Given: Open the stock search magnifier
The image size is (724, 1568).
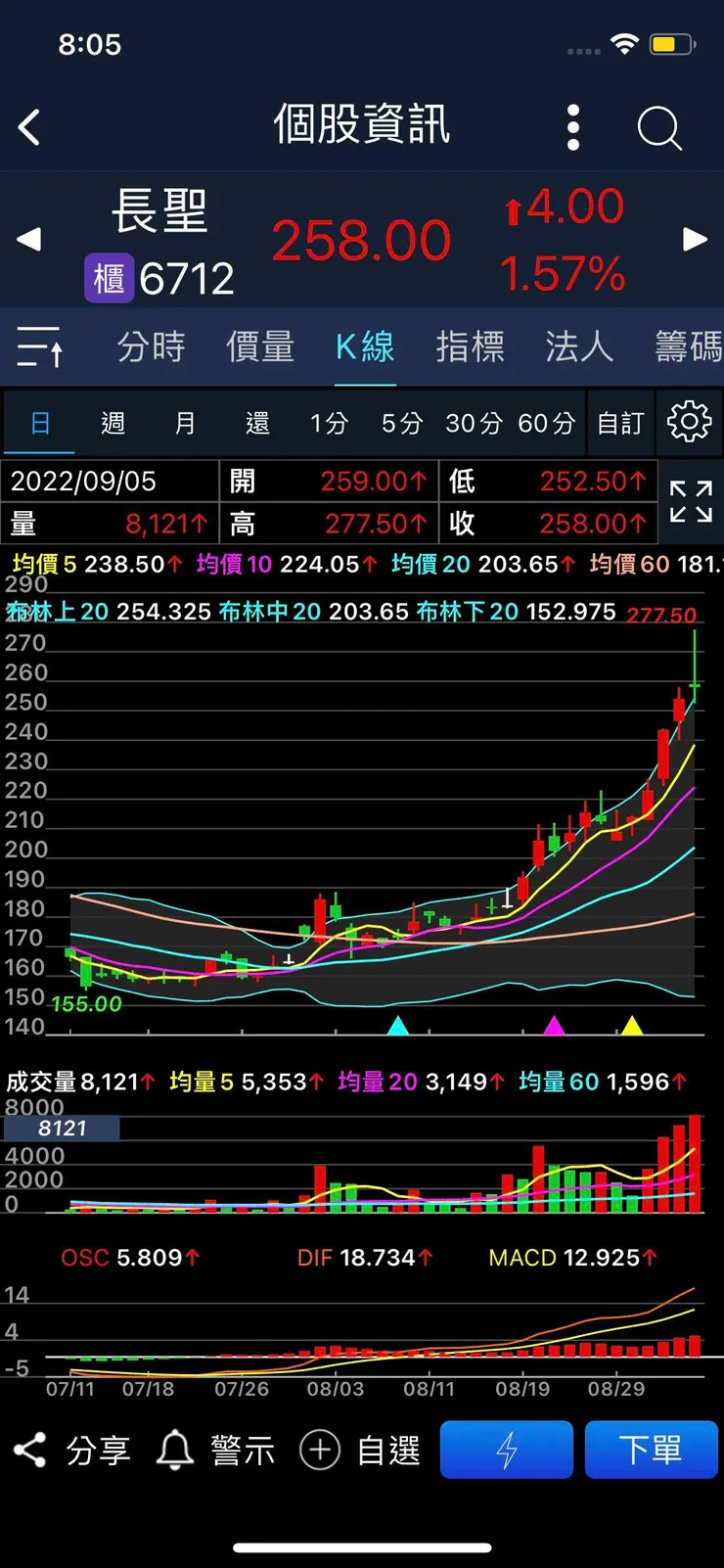Looking at the screenshot, I should 658,127.
